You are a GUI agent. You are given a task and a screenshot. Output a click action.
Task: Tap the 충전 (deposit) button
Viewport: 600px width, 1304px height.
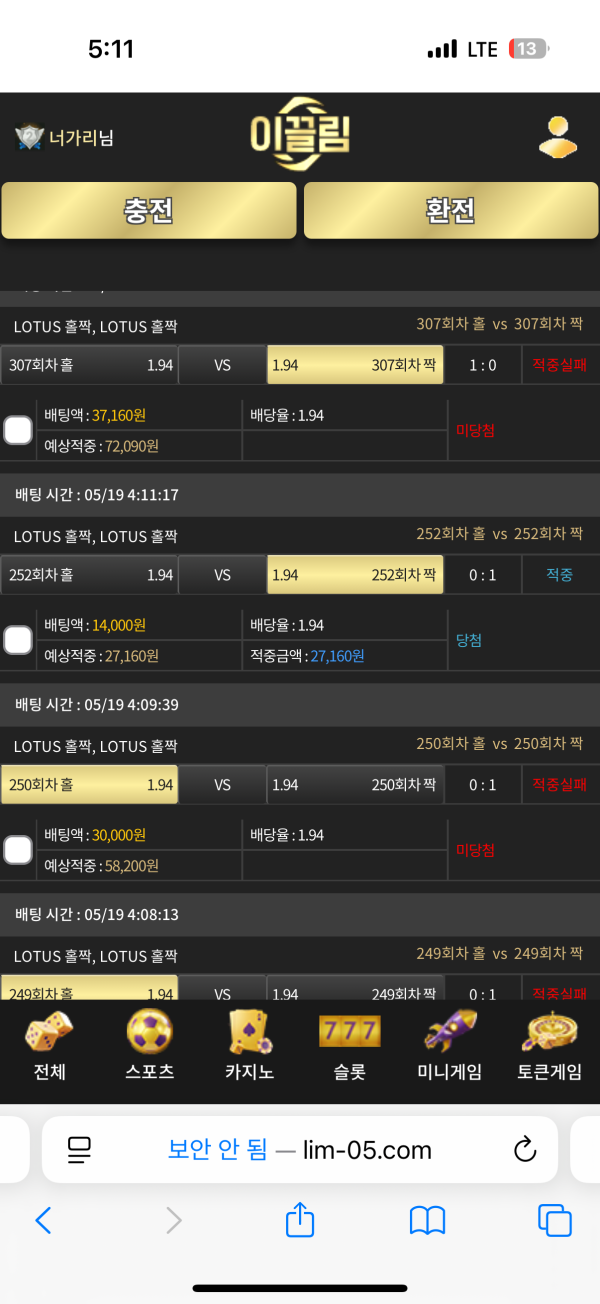tap(149, 210)
